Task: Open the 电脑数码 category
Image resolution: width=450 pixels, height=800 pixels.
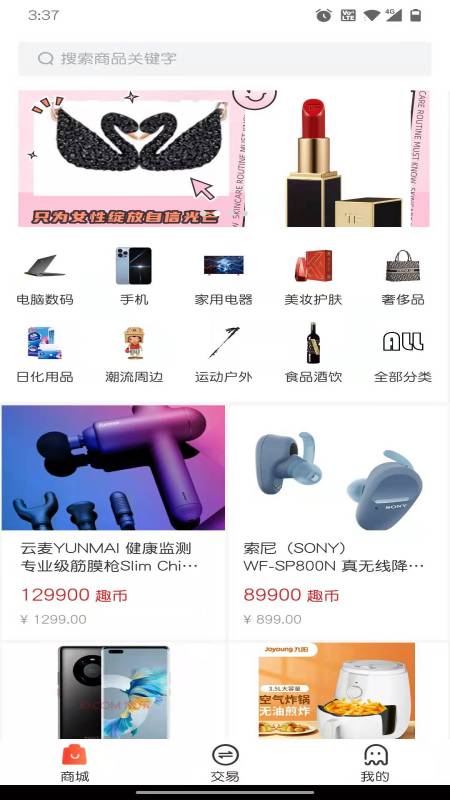Action: (45, 276)
